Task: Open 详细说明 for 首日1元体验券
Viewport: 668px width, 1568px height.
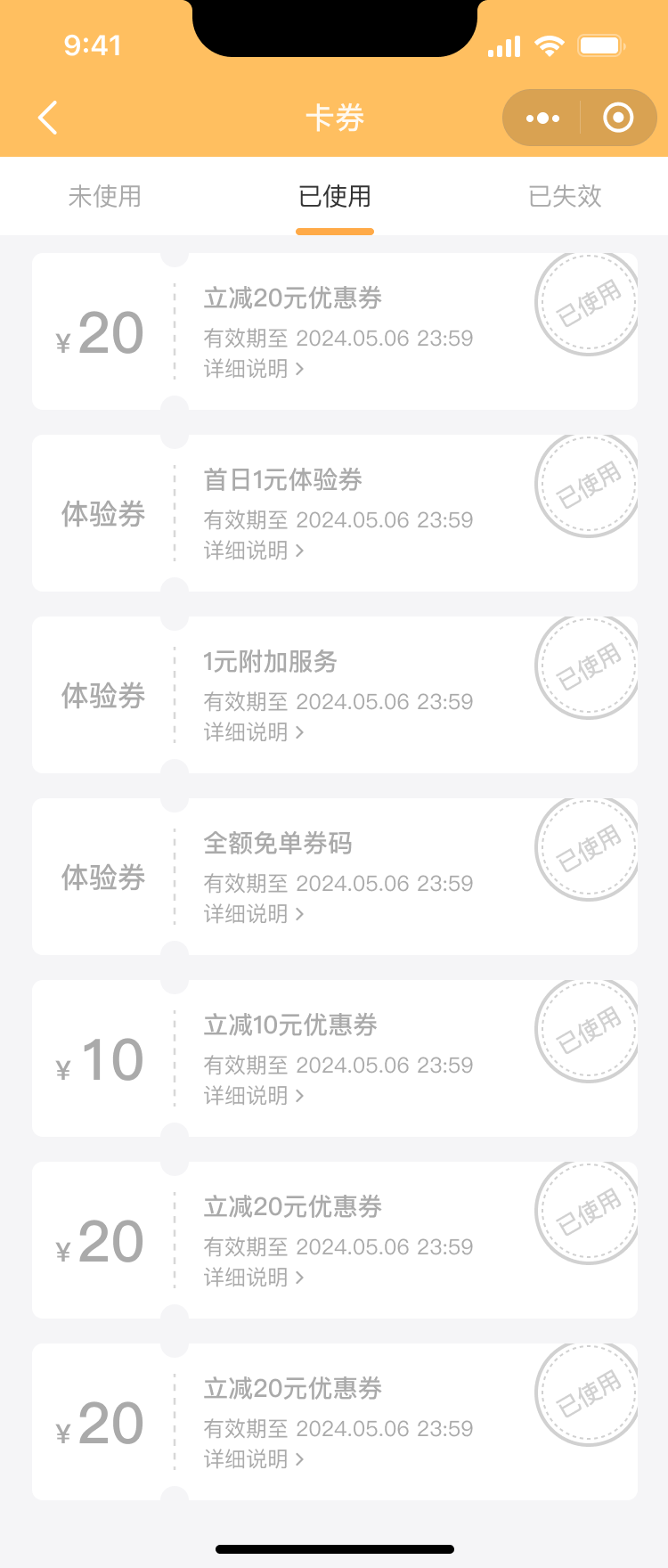Action: (254, 551)
